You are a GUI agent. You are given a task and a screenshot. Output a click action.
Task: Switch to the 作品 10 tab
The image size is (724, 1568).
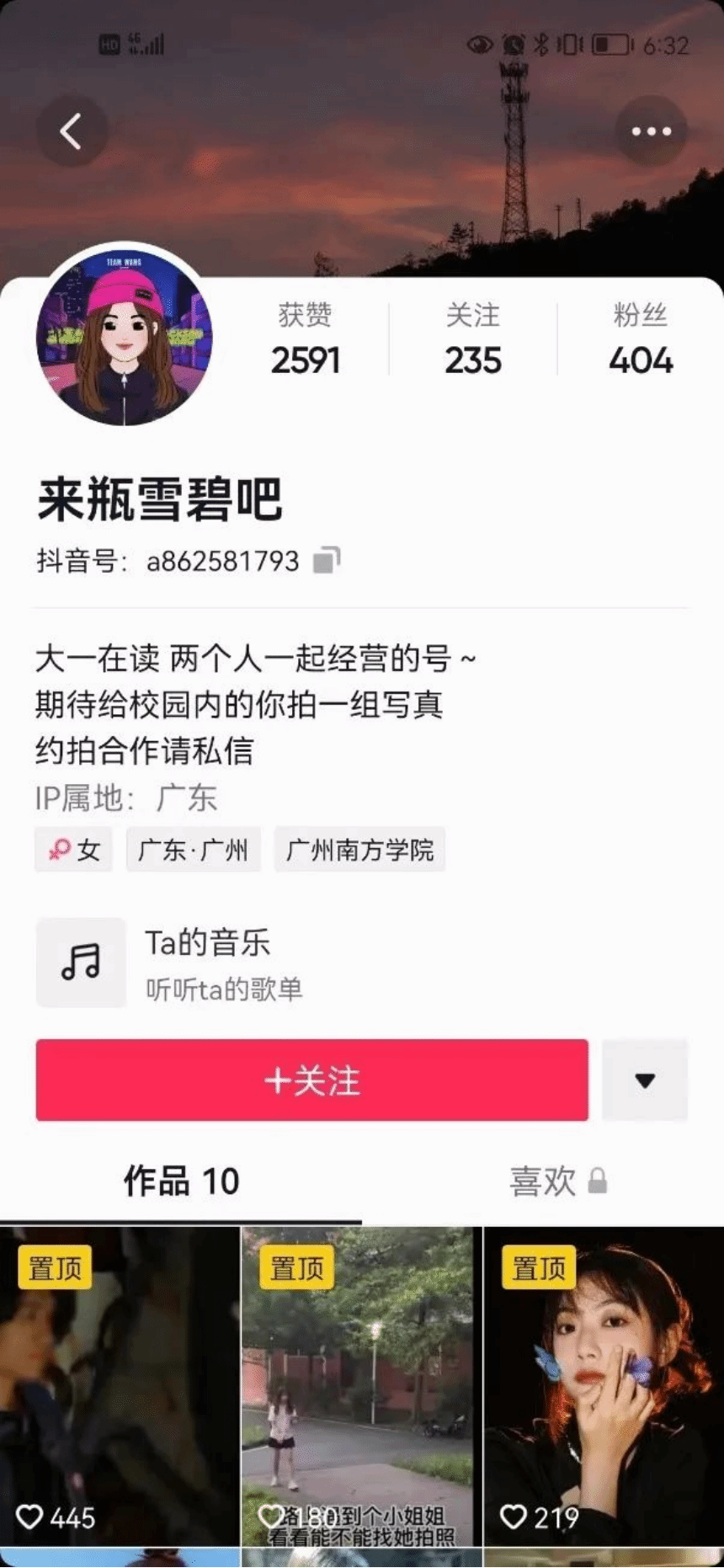click(x=181, y=1182)
